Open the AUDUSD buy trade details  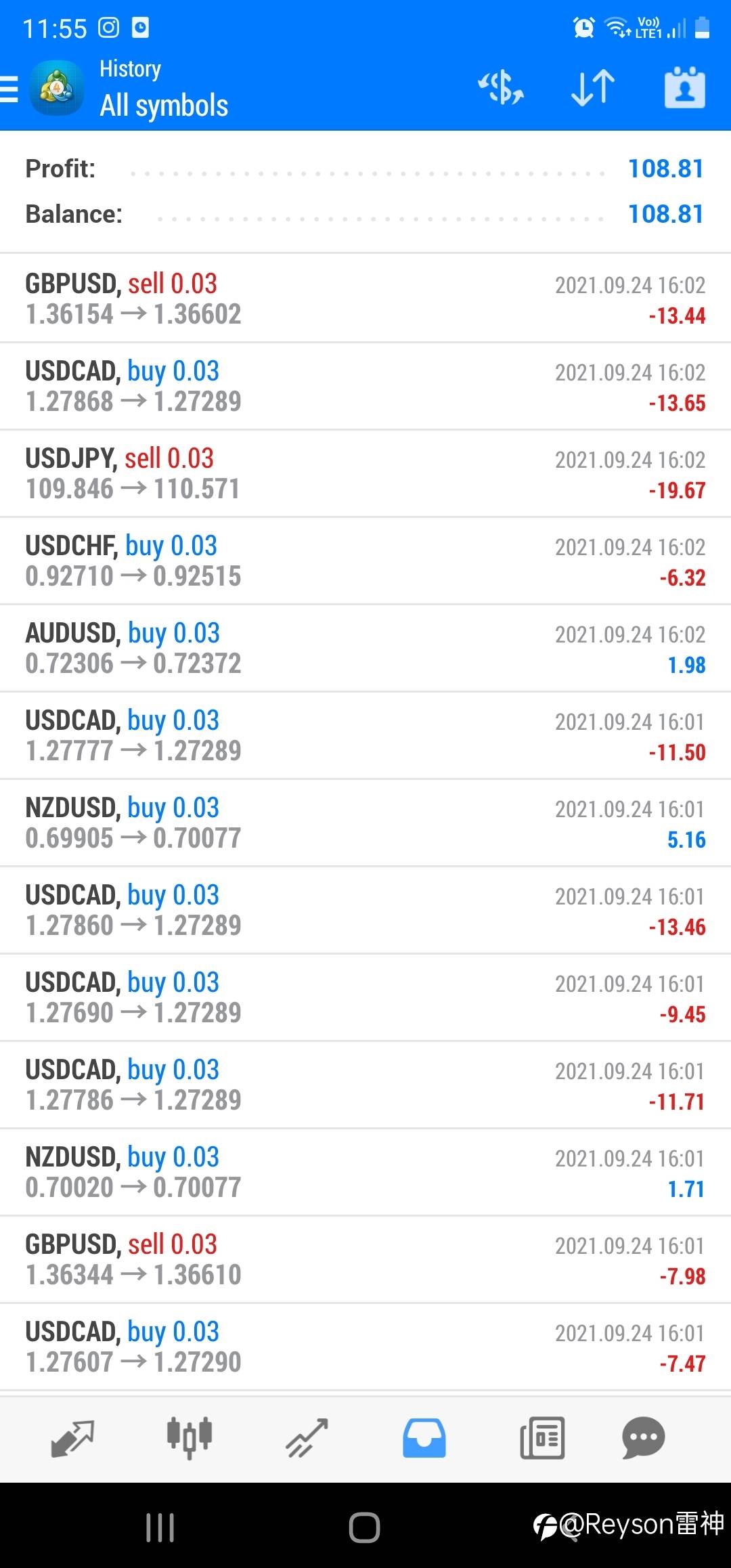pyautogui.click(x=365, y=648)
